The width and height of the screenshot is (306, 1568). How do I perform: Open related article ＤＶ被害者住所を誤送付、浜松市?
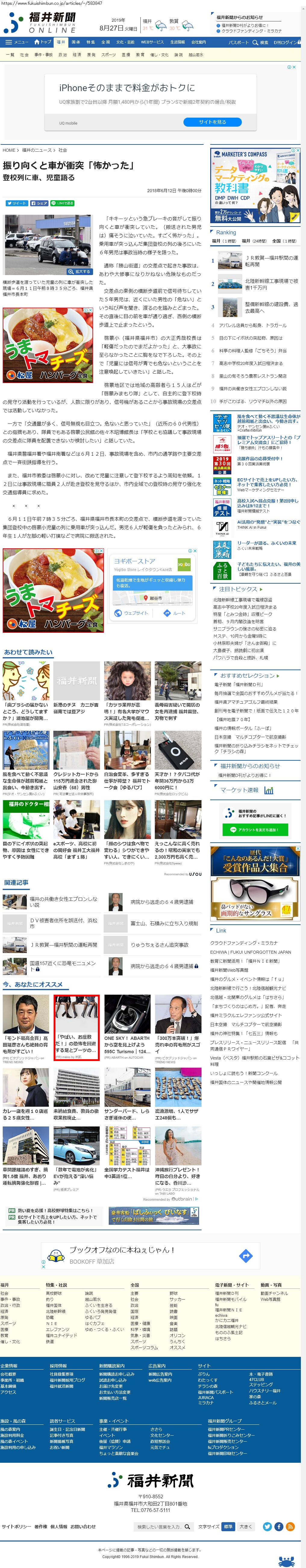(63, 923)
